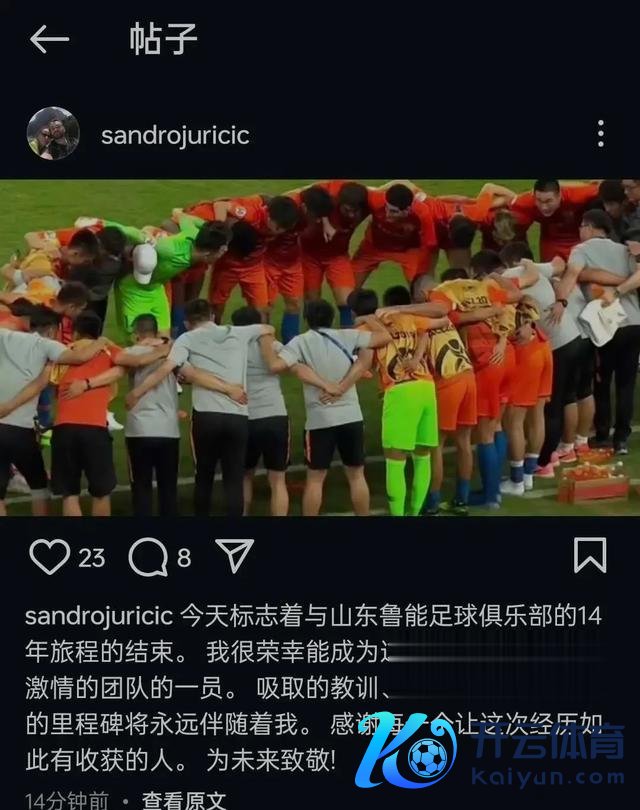The height and width of the screenshot is (810, 640).
Task: Go back from the 帖子 page
Action: [49, 40]
